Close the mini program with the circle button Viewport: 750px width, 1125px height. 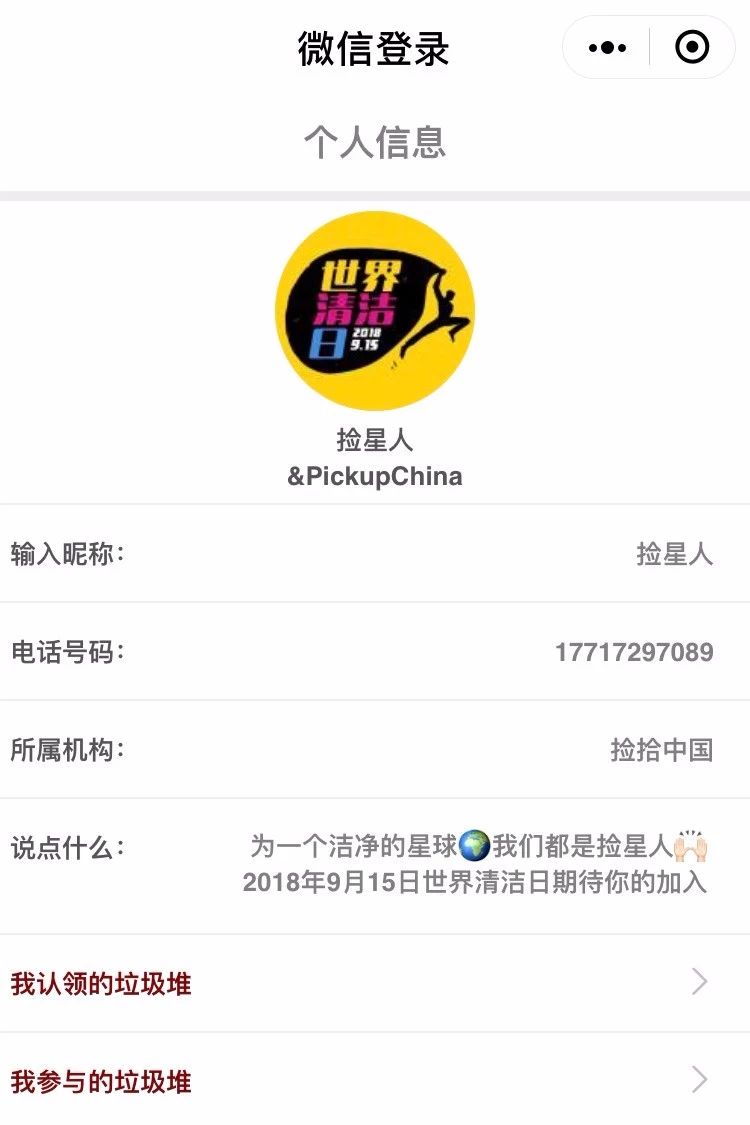(692, 48)
